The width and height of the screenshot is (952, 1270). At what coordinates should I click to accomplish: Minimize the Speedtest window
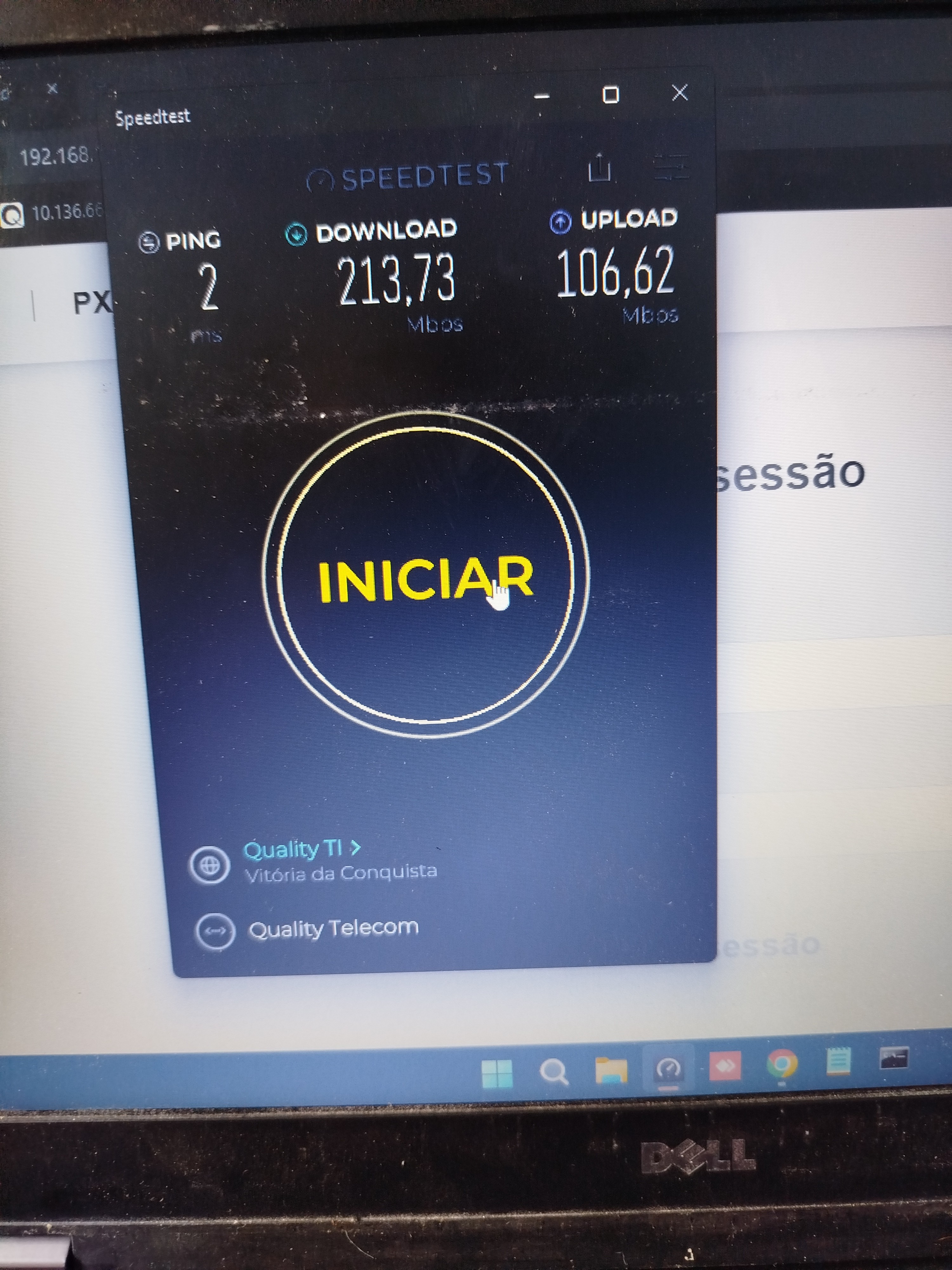click(542, 97)
